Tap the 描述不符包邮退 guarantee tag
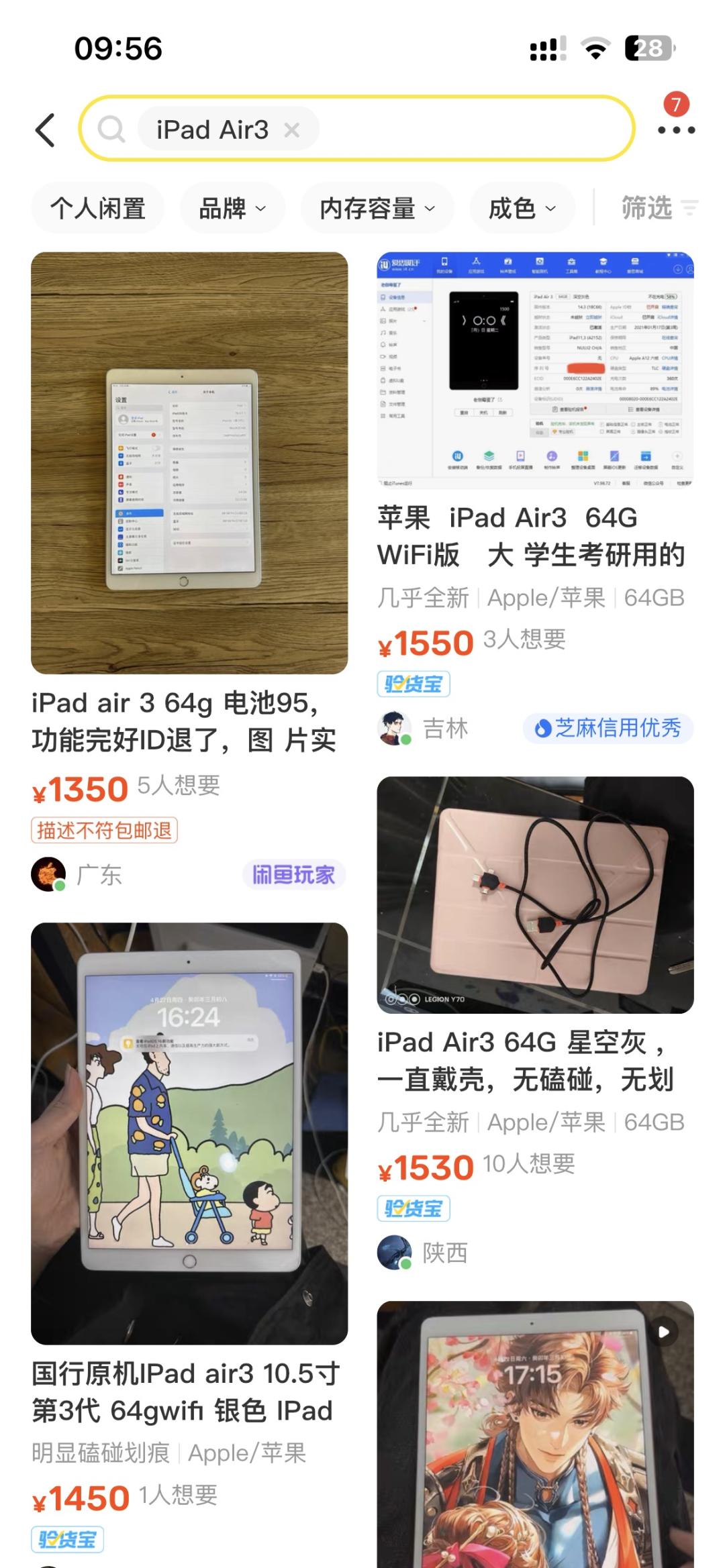 105,830
